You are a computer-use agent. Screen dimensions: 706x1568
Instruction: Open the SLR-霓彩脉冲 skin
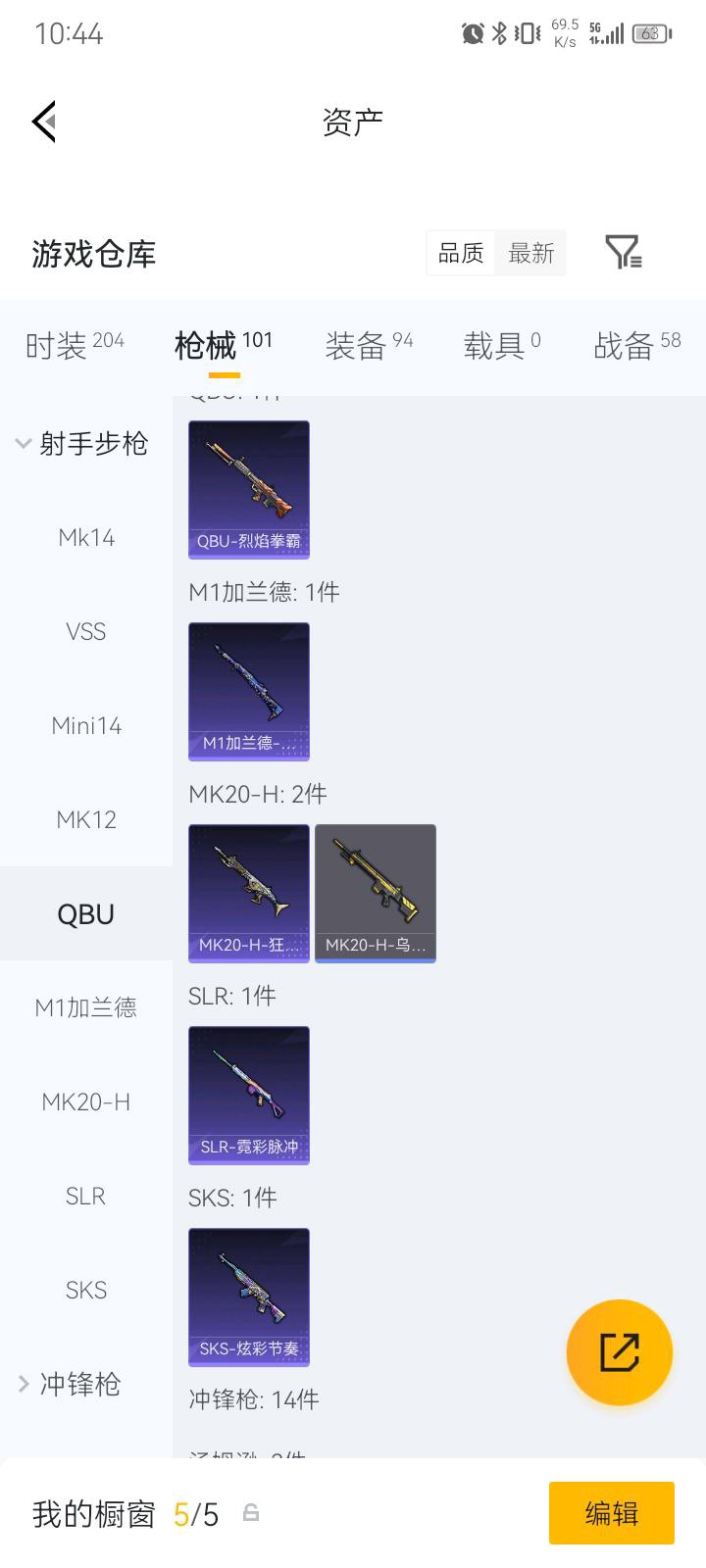tap(249, 1095)
